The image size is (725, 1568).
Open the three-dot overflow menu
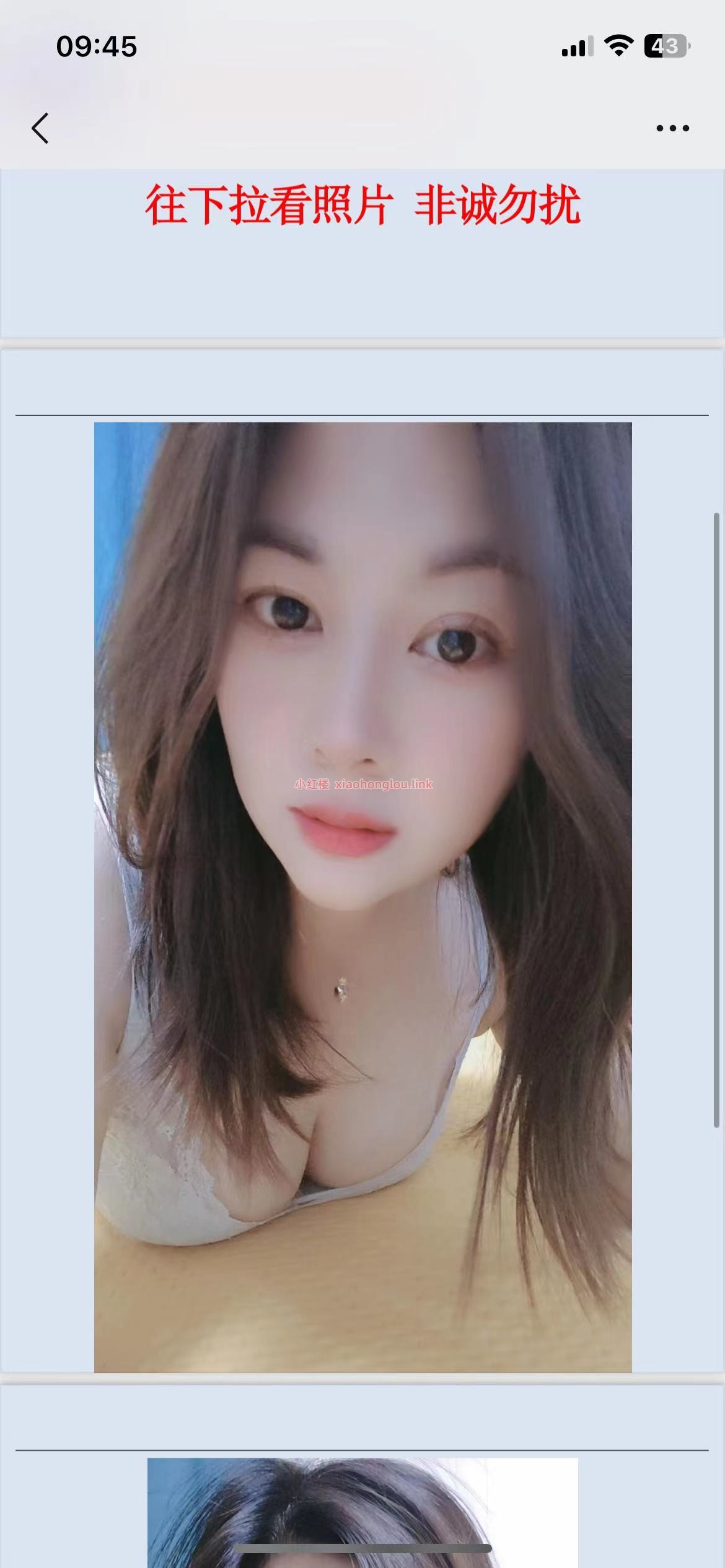point(672,128)
